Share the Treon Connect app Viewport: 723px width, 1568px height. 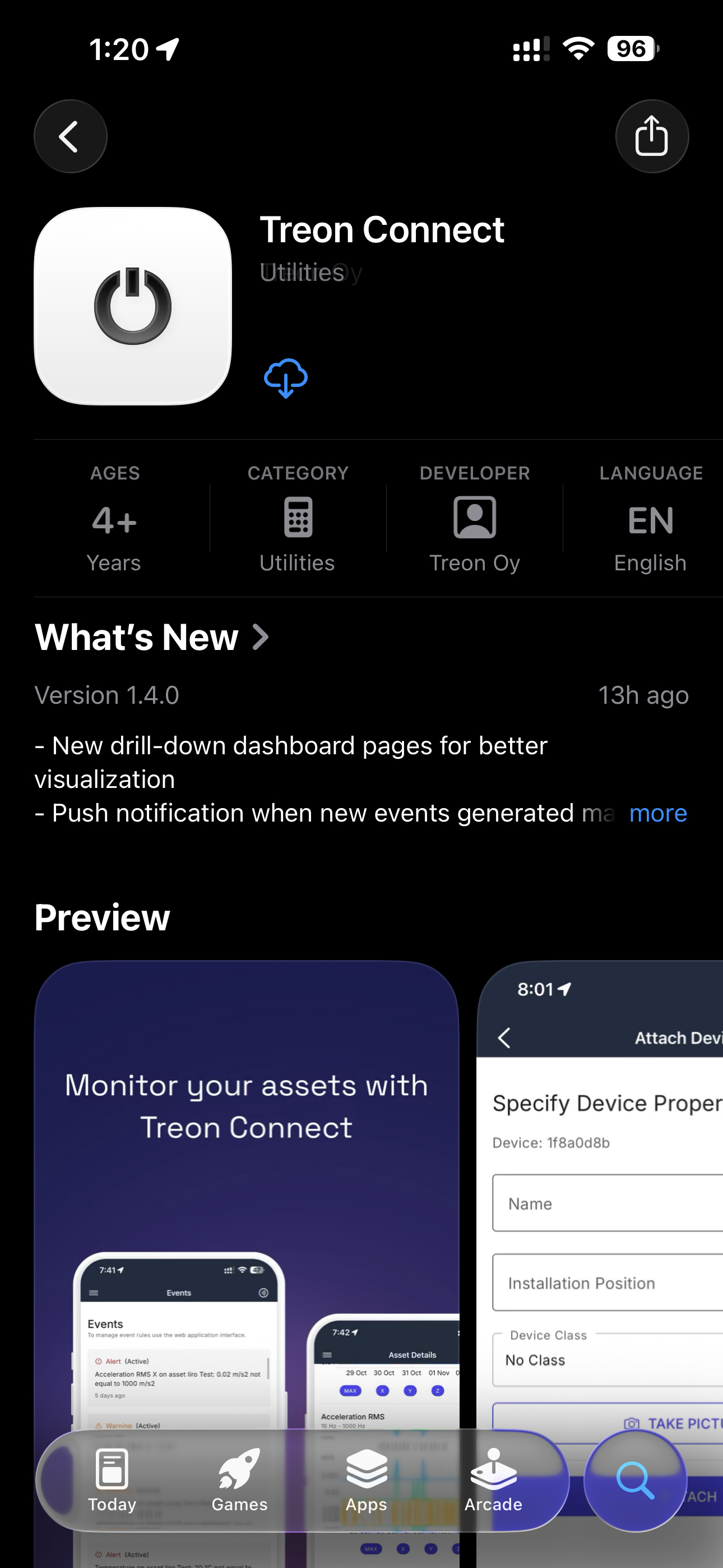coord(651,136)
